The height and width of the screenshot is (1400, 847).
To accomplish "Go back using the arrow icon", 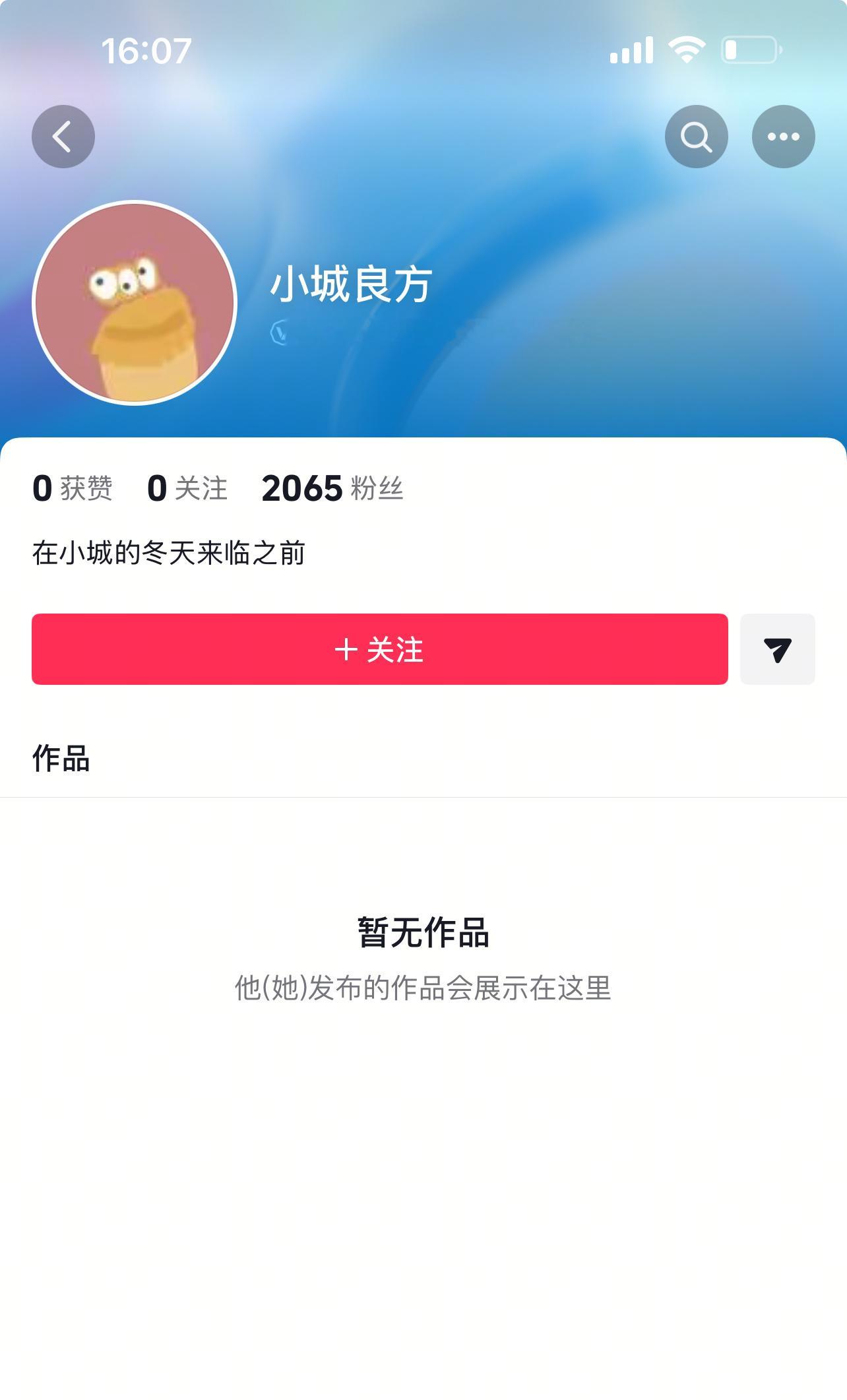I will (x=63, y=137).
